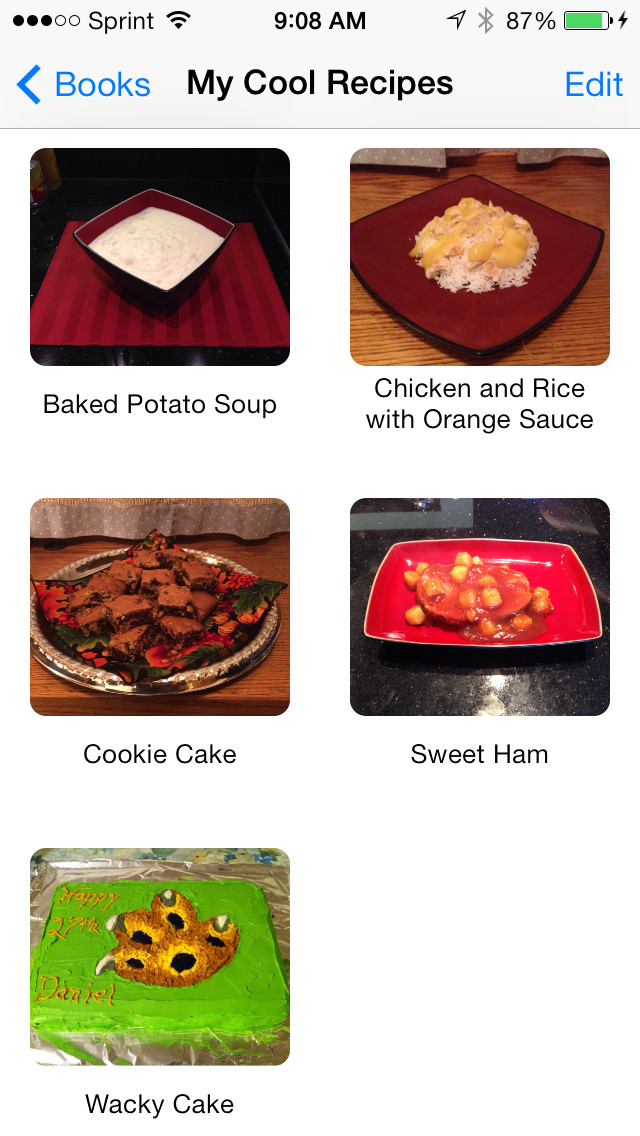Select the Sweet Ham recipe
Image resolution: width=640 pixels, height=1136 pixels.
point(480,607)
